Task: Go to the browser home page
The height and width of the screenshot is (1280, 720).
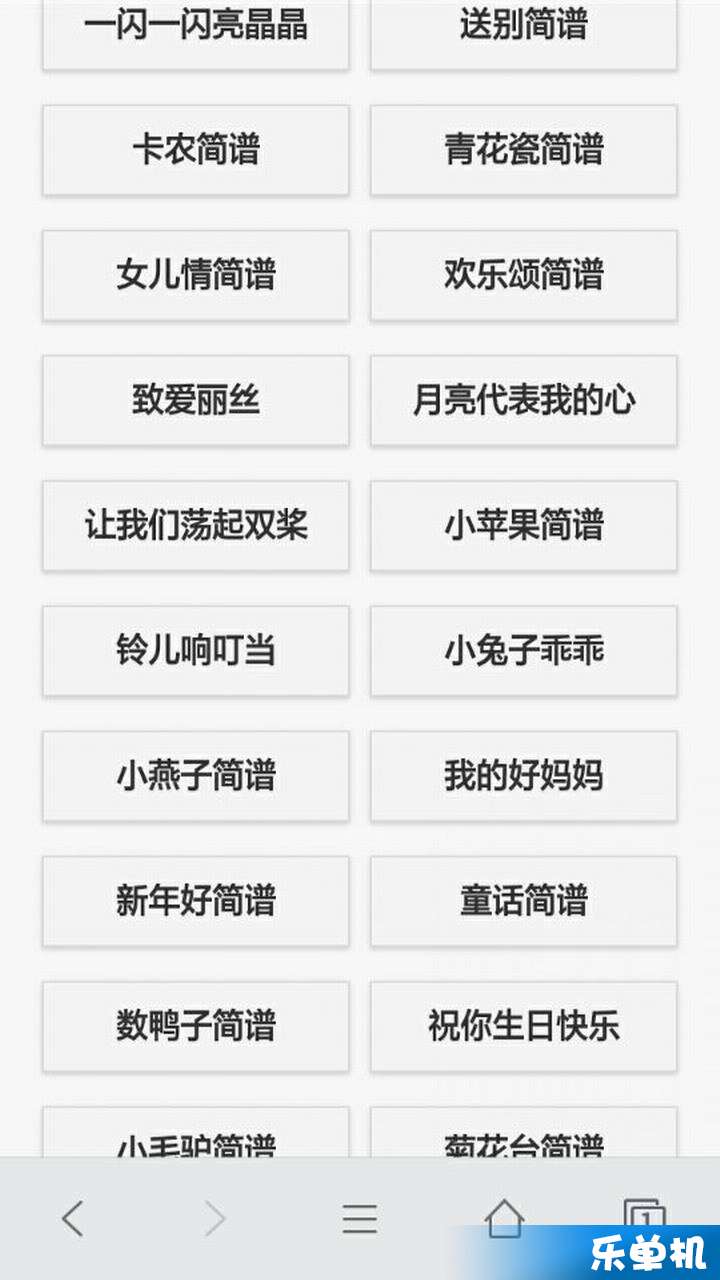Action: pos(504,1218)
